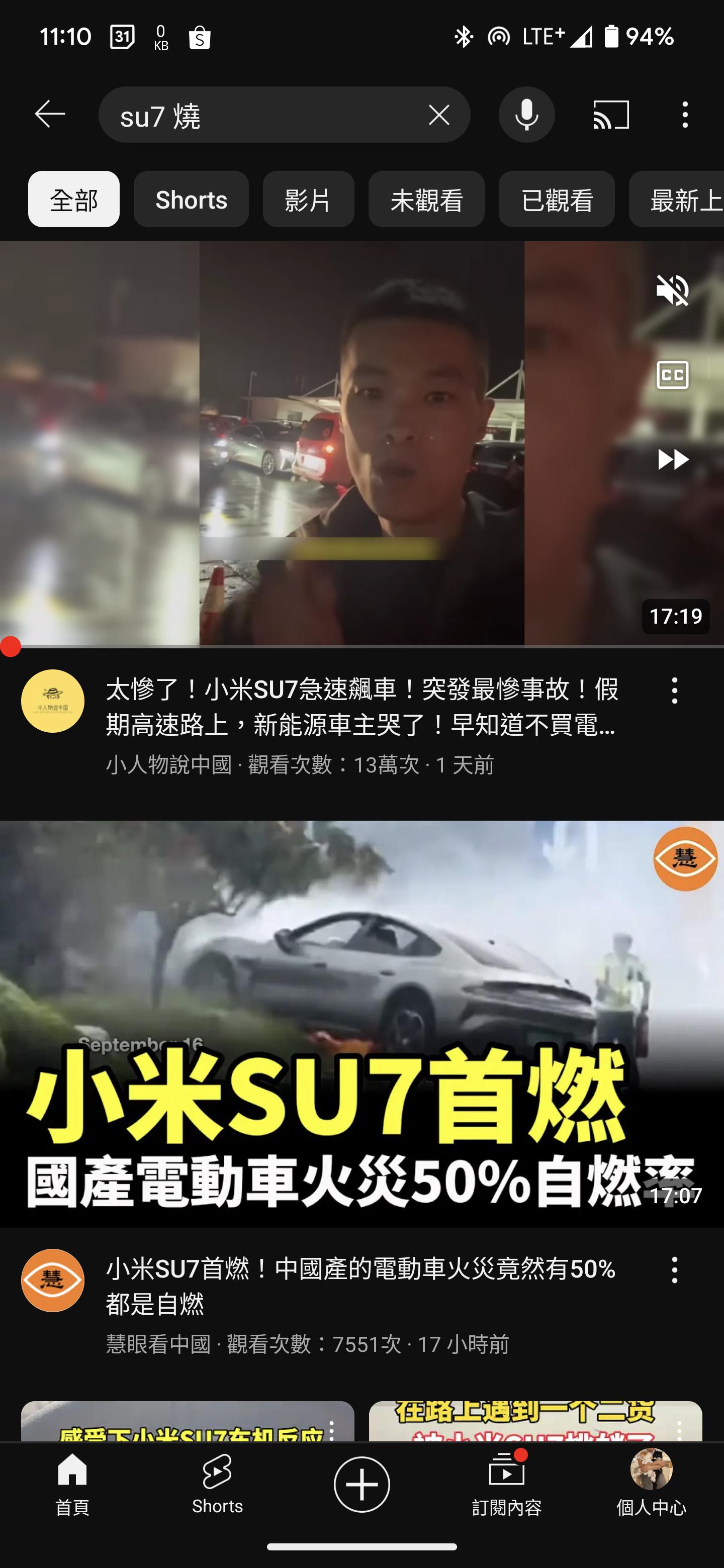Open the 小米SU7首燃 video thumbnail

(361, 1024)
